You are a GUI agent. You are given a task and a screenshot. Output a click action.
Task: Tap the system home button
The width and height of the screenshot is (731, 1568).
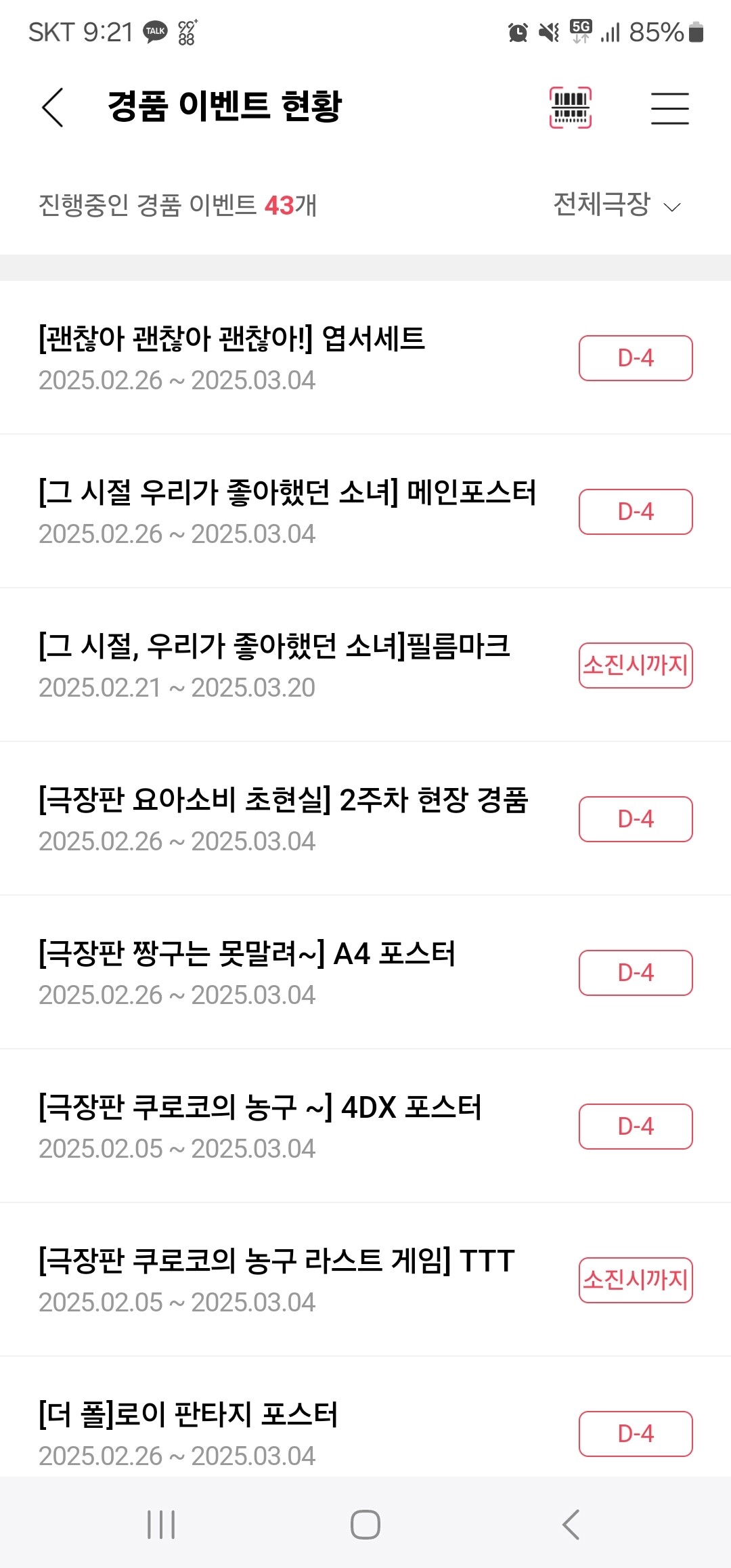tap(365, 1525)
